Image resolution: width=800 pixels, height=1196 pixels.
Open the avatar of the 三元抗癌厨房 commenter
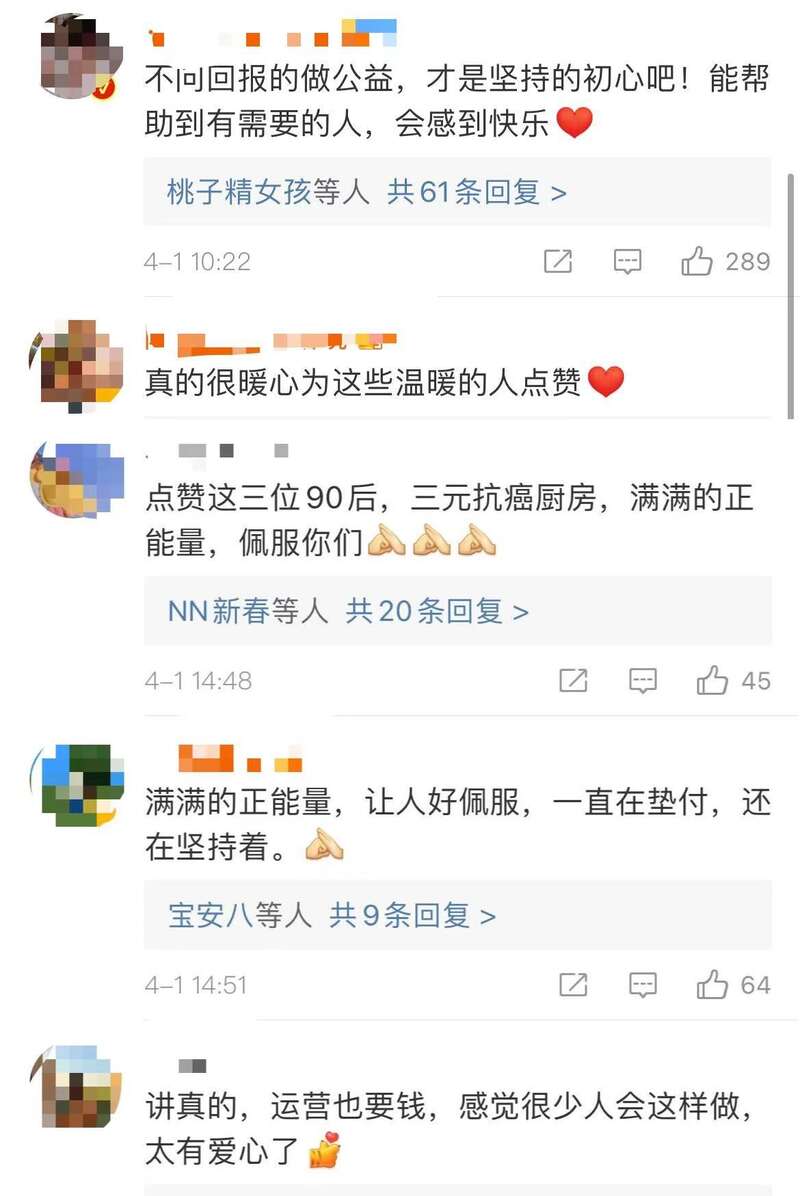[x=79, y=481]
